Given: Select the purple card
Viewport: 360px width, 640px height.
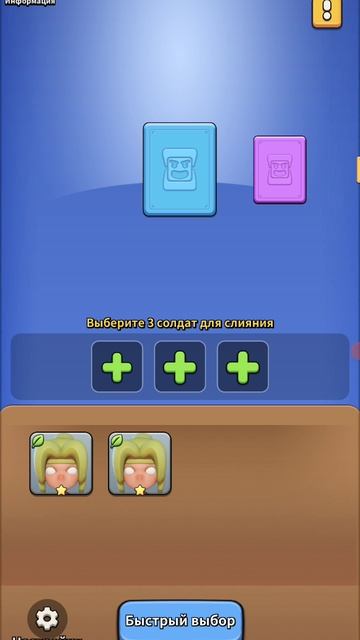Looking at the screenshot, I should [280, 169].
